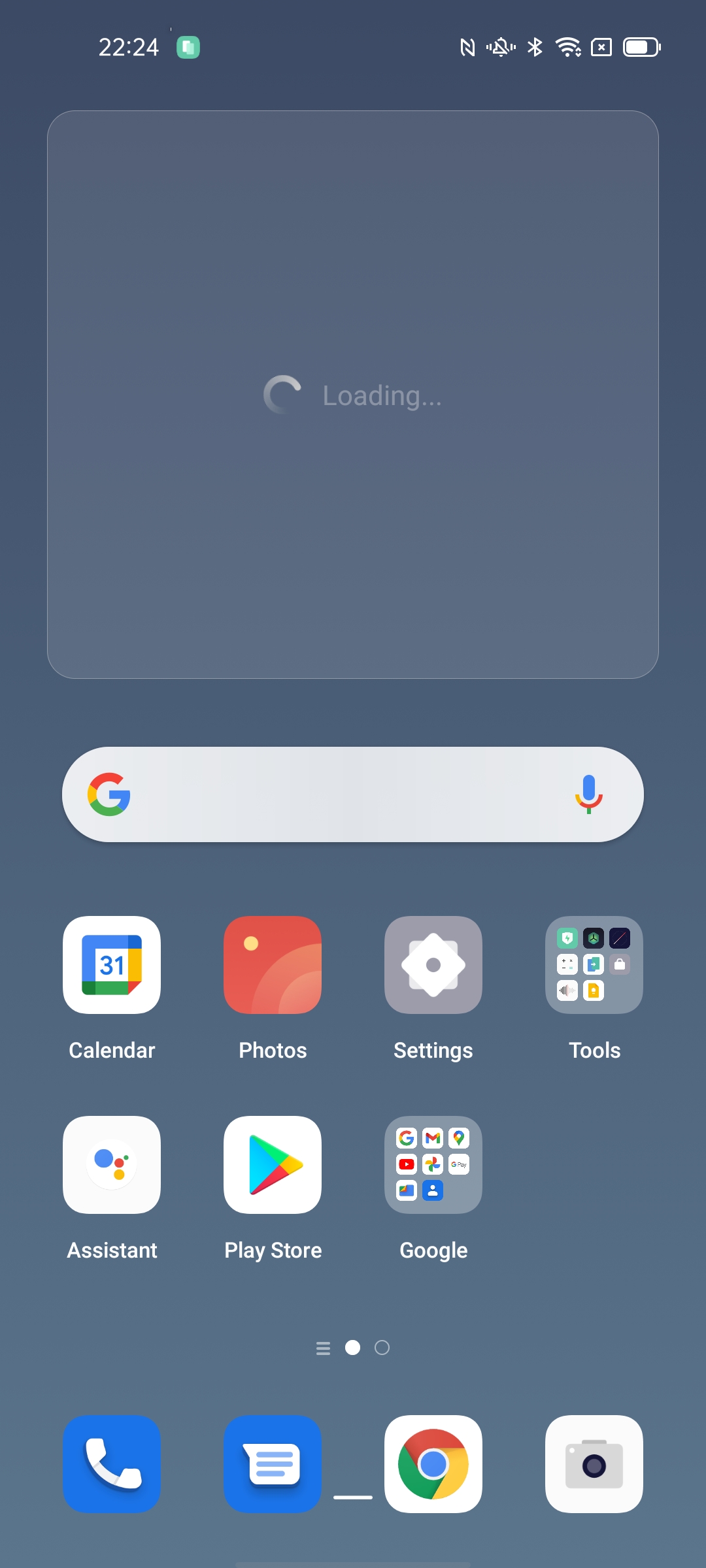The image size is (706, 1568).
Task: Open the Camera app
Action: [594, 1464]
